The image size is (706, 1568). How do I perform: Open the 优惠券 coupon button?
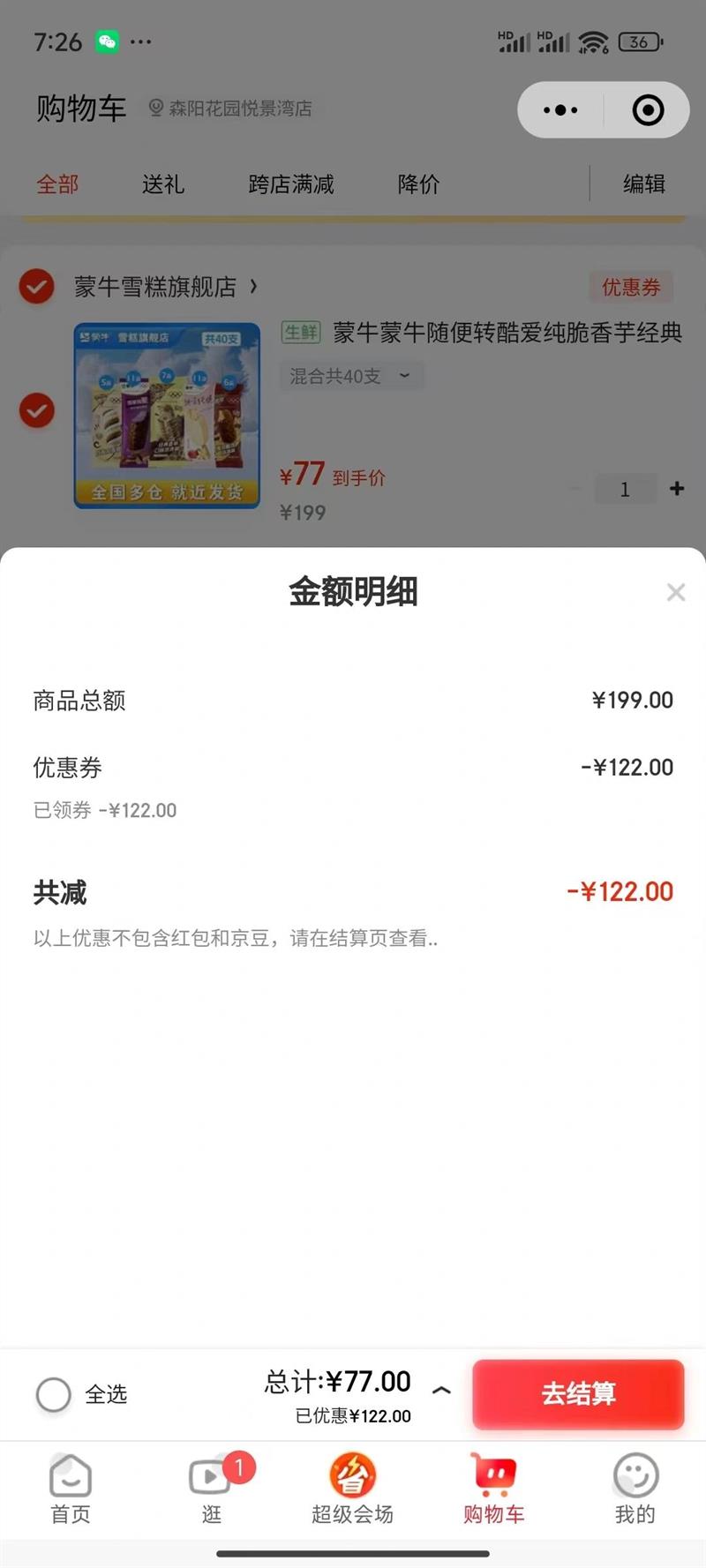click(x=631, y=287)
